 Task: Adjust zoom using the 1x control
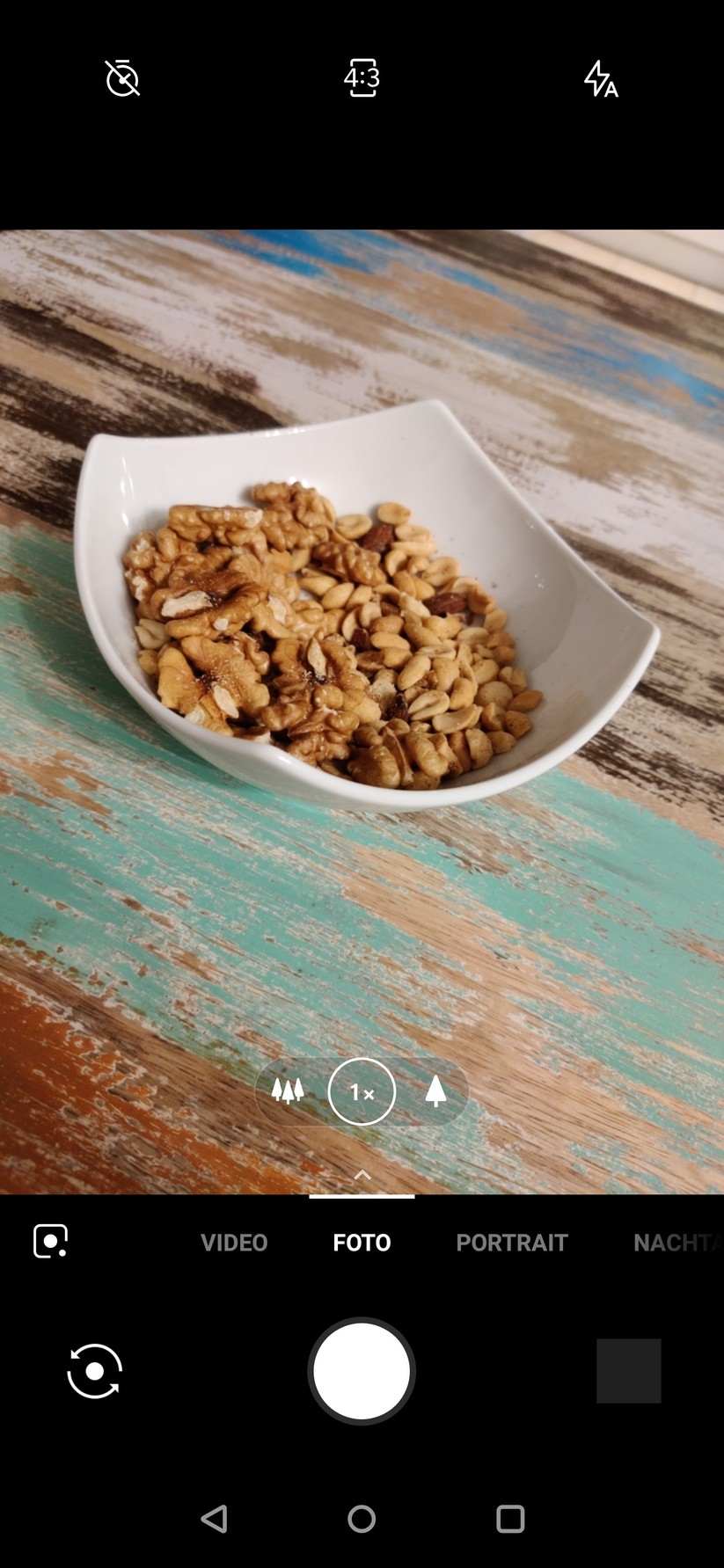tap(361, 1090)
